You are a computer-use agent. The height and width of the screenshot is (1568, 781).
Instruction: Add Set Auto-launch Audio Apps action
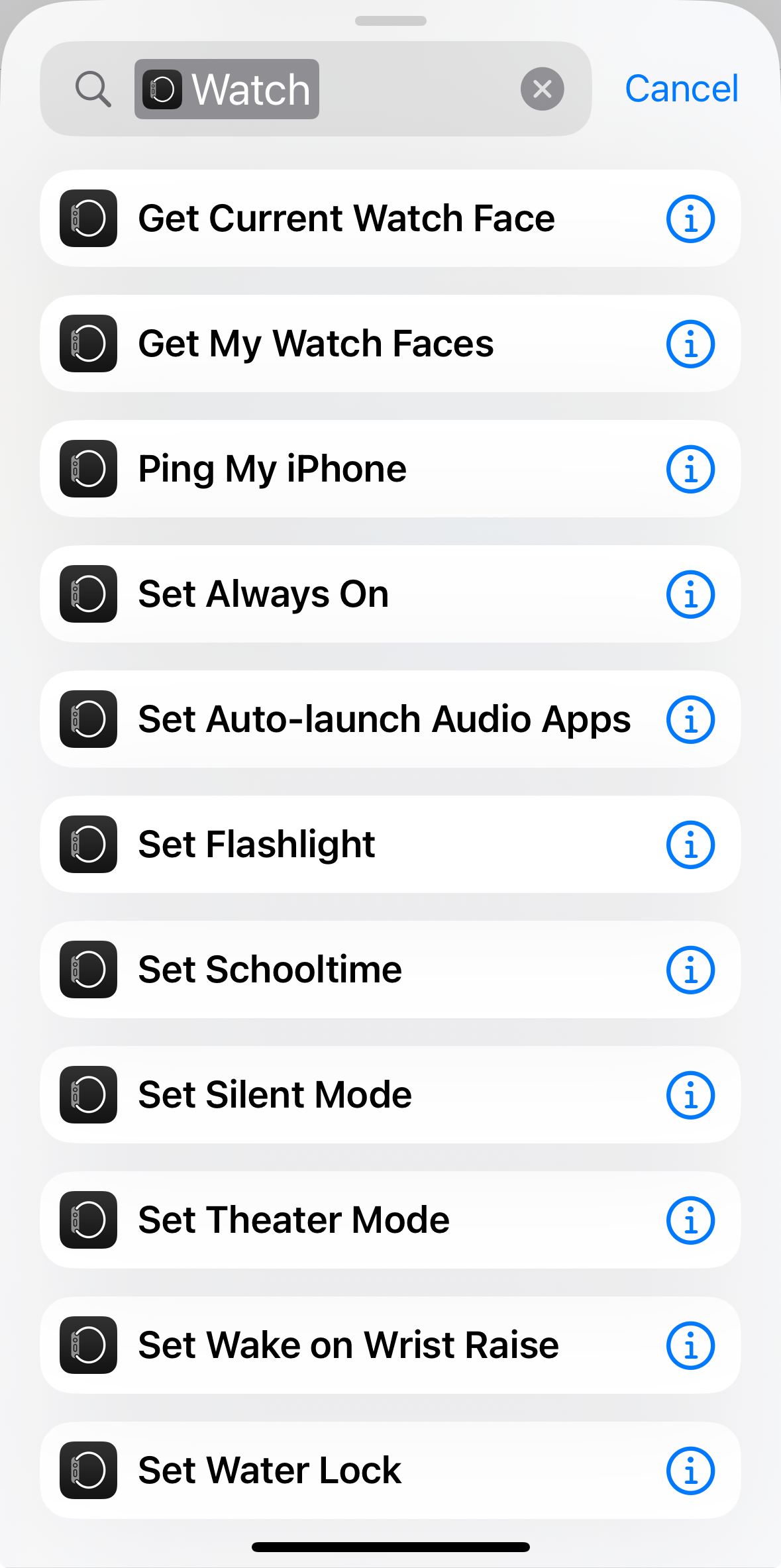[x=384, y=719]
